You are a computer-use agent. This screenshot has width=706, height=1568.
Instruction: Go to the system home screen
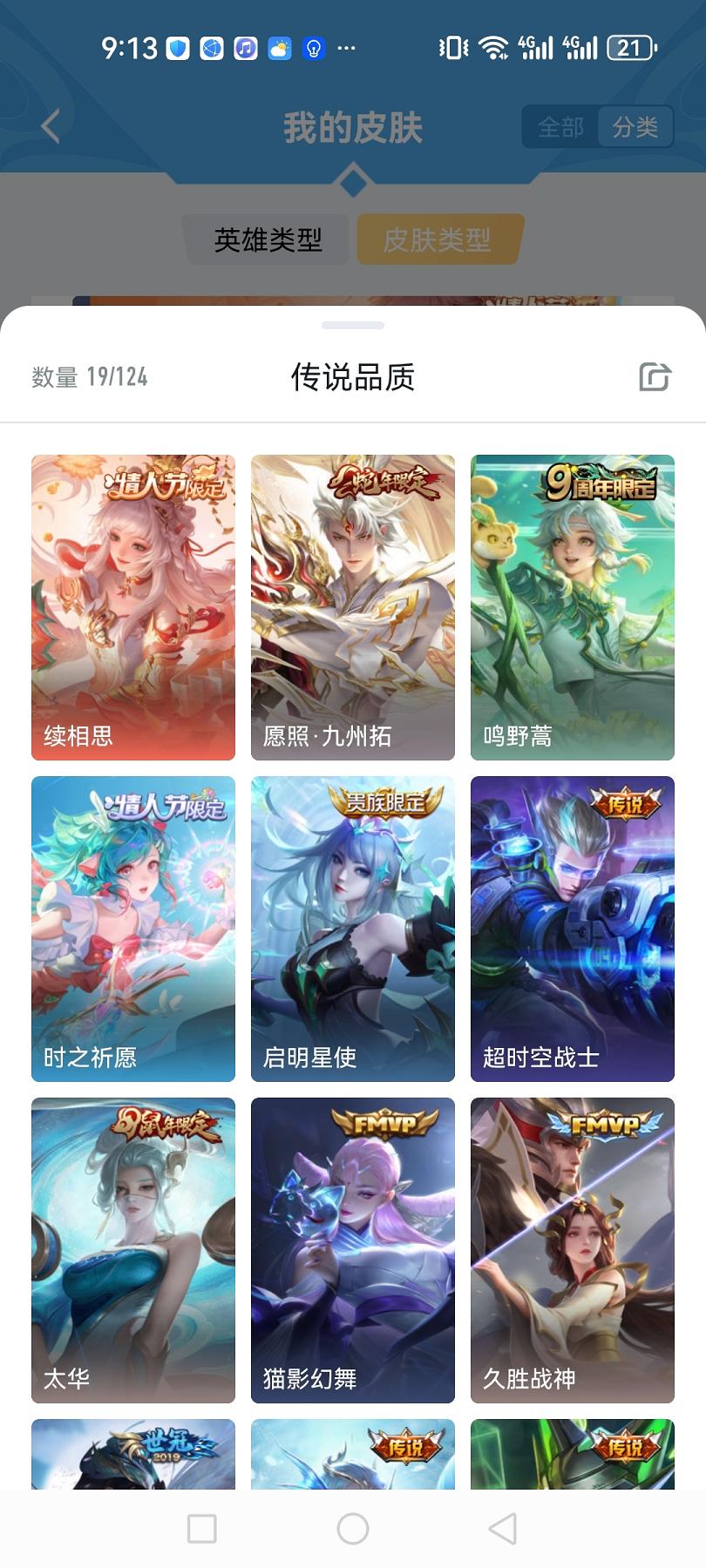point(353,1528)
